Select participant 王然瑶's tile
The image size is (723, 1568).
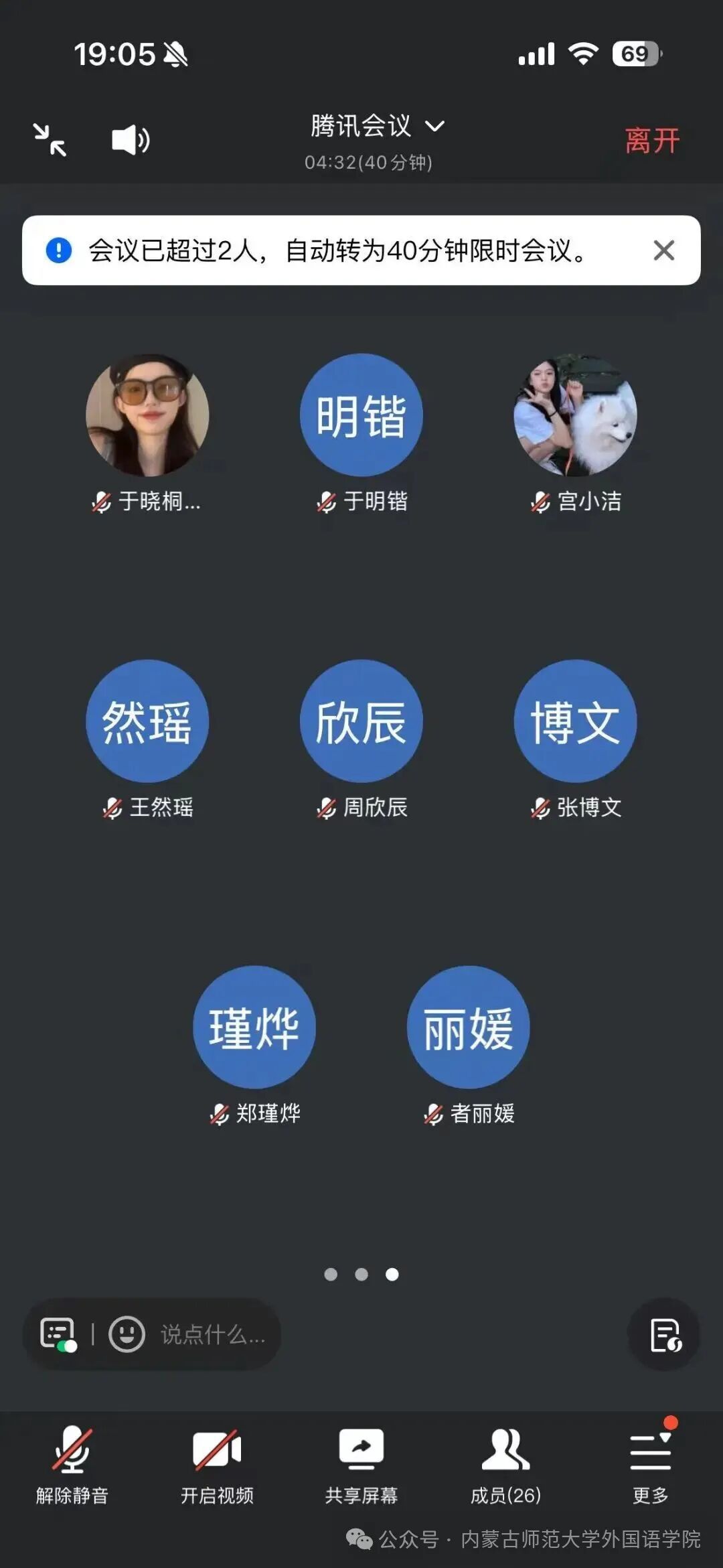(147, 721)
